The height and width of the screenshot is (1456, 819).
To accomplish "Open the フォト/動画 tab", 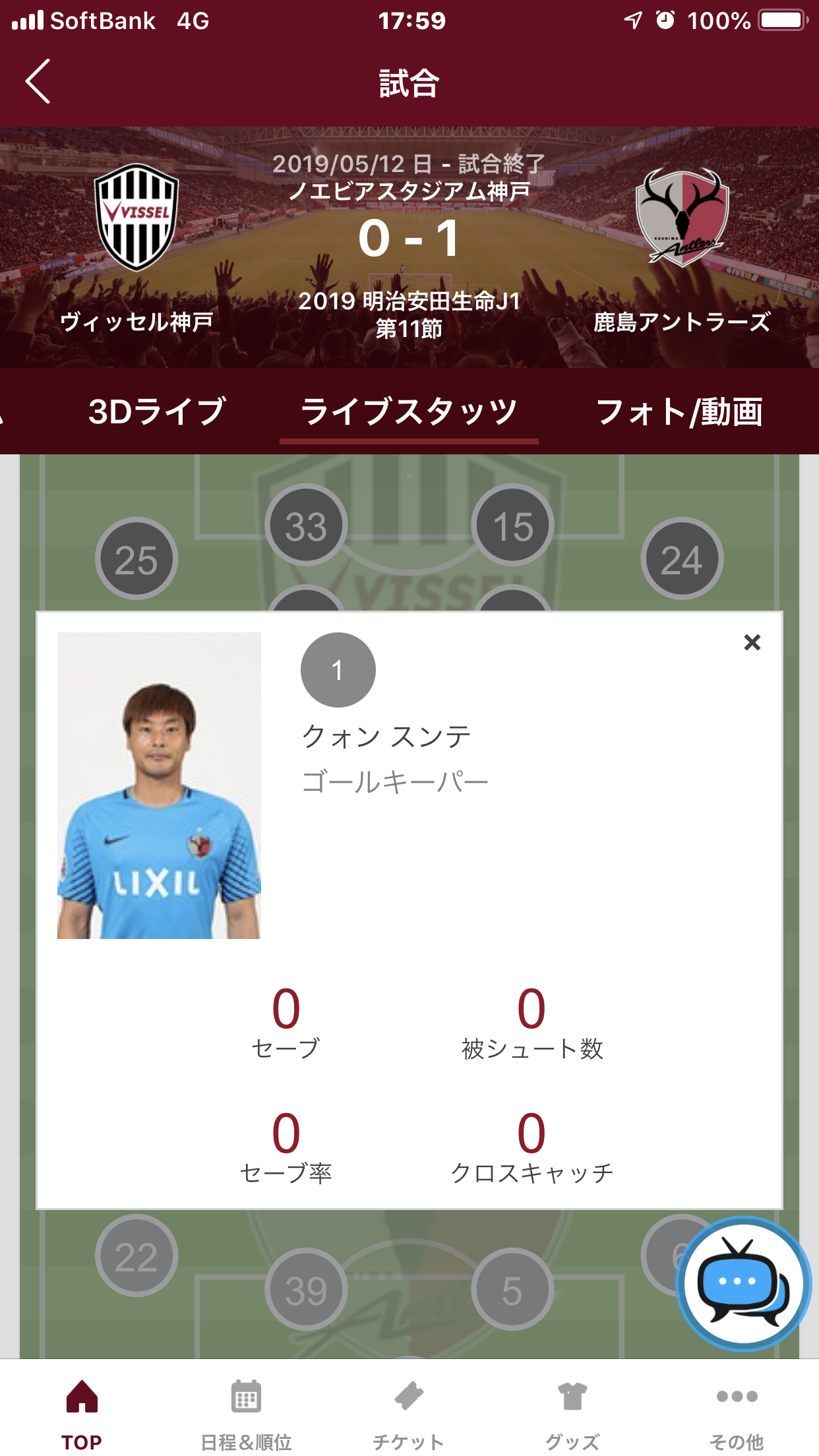I will (x=679, y=411).
